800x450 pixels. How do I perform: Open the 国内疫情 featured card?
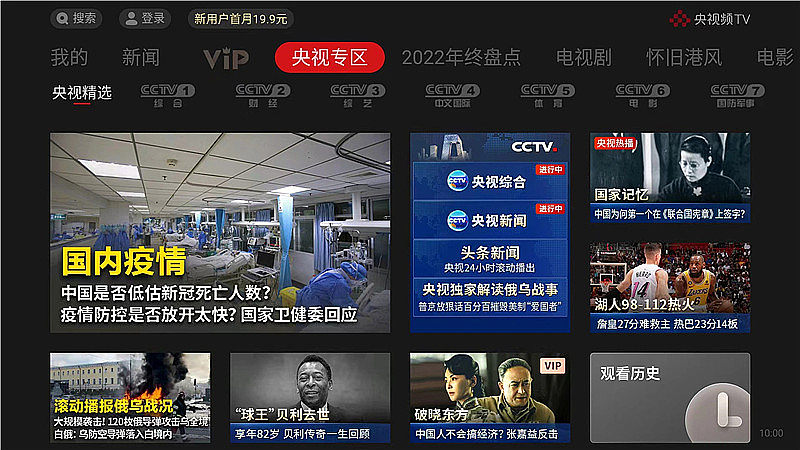tap(220, 232)
